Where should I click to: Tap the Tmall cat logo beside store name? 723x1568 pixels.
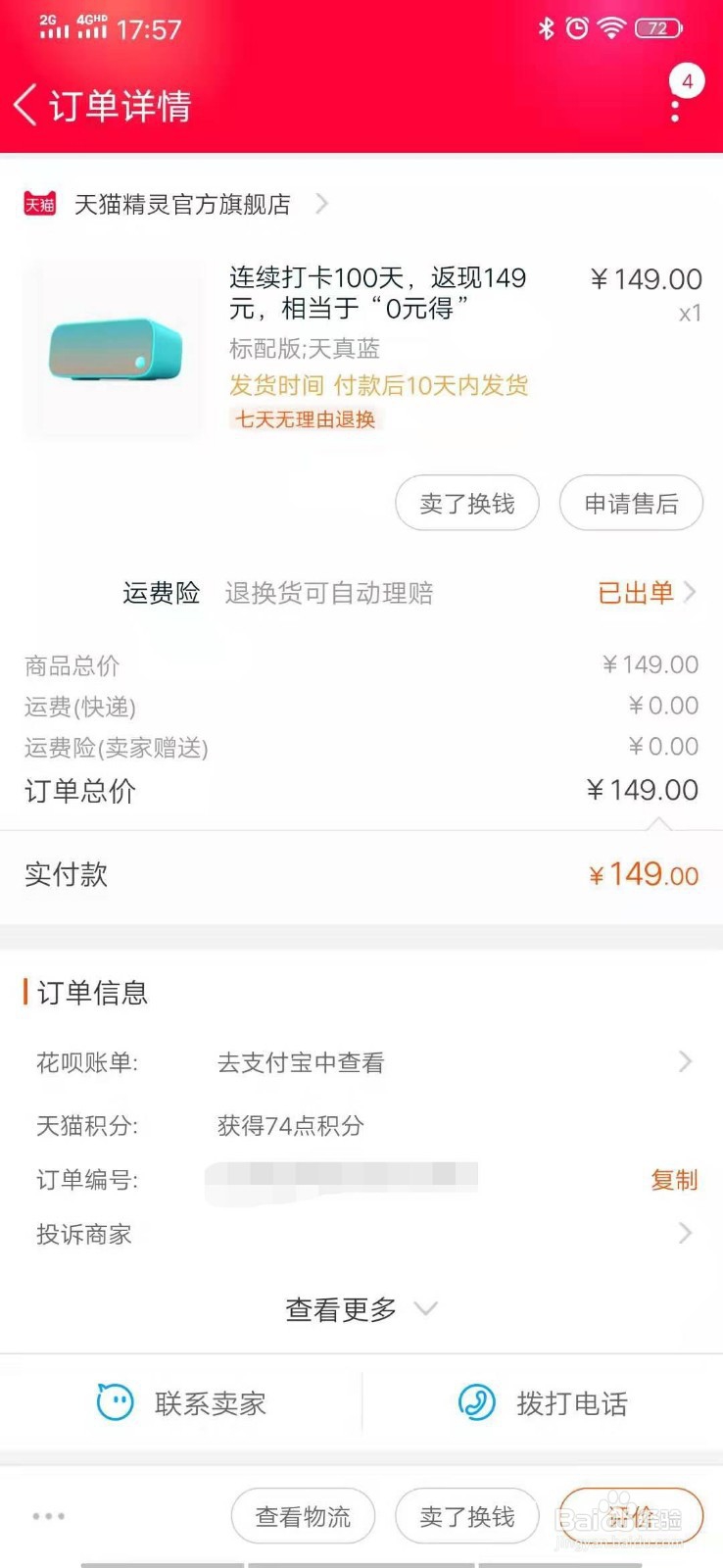pos(40,204)
